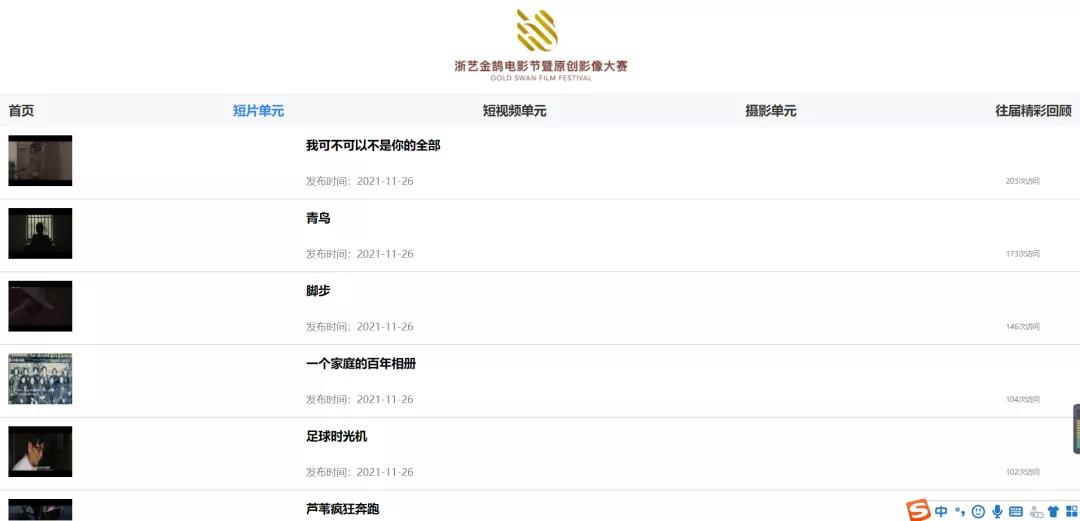Tap the thumbnail of 青鸟

40,233
